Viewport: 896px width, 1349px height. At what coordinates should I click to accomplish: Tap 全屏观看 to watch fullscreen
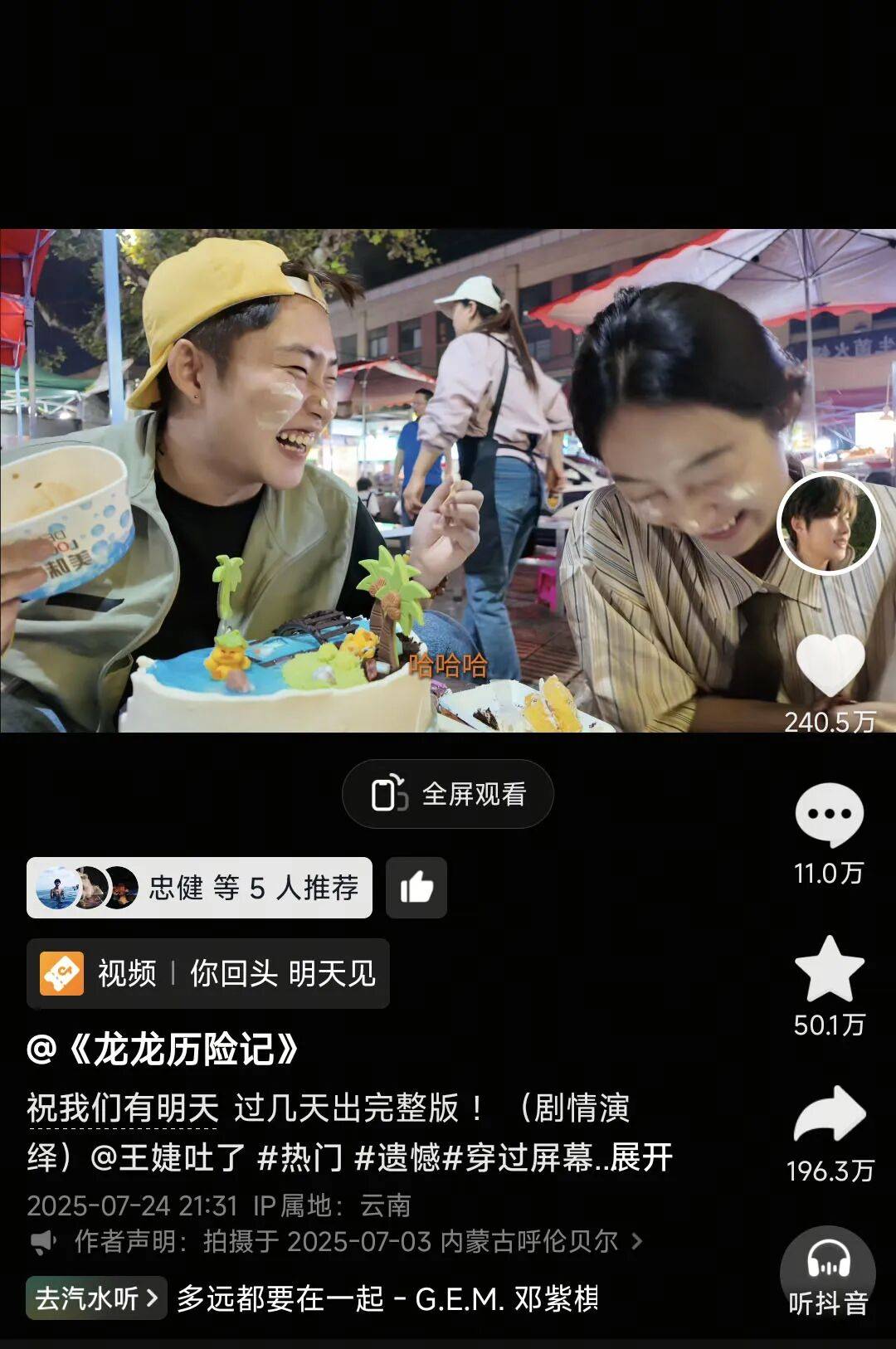(448, 794)
